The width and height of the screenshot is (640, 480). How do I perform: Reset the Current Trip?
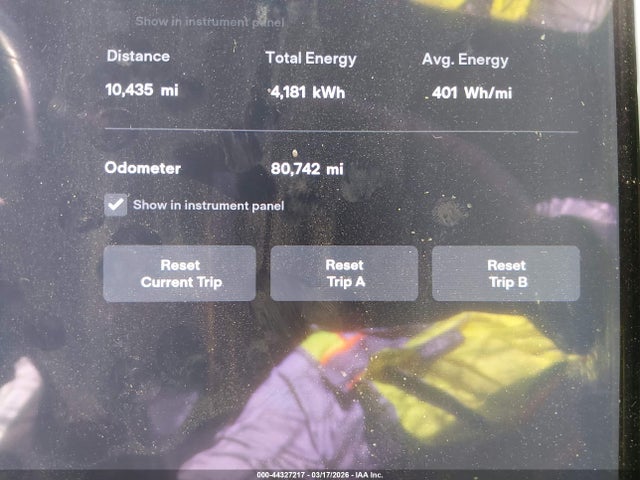(181, 273)
